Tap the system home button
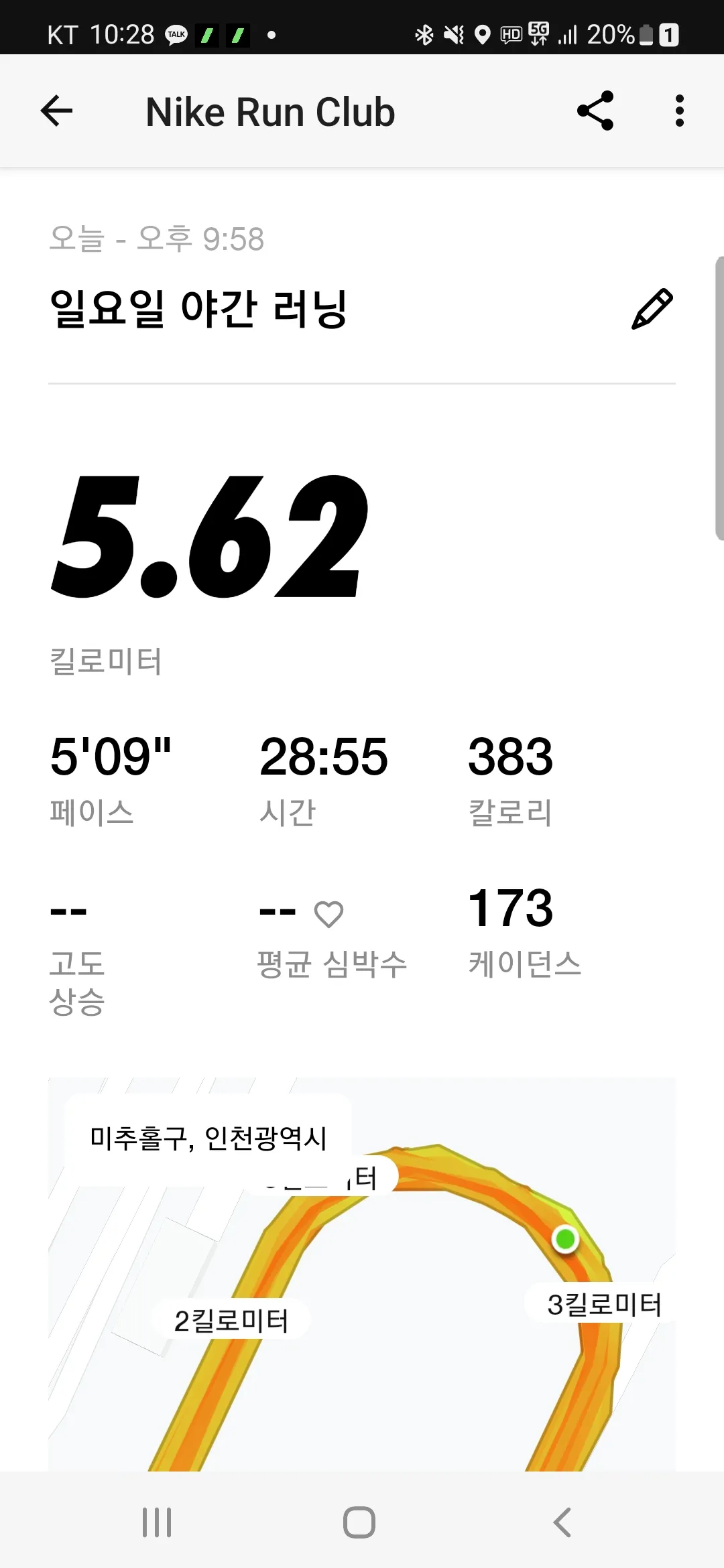Viewport: 724px width, 1568px height. tap(359, 1522)
